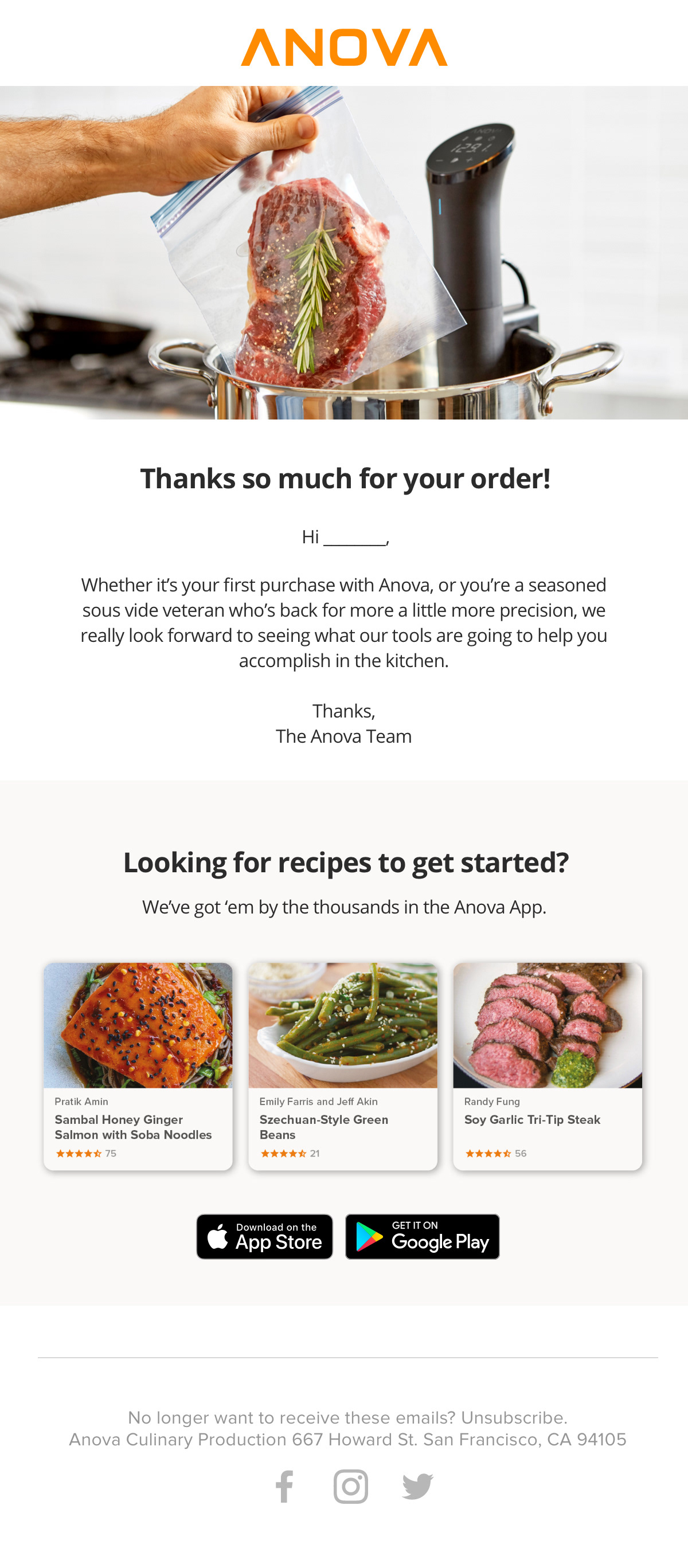Open the Szechuan-Style Green Beans recipe card
Viewport: 688px width, 1568px height.
click(342, 1065)
